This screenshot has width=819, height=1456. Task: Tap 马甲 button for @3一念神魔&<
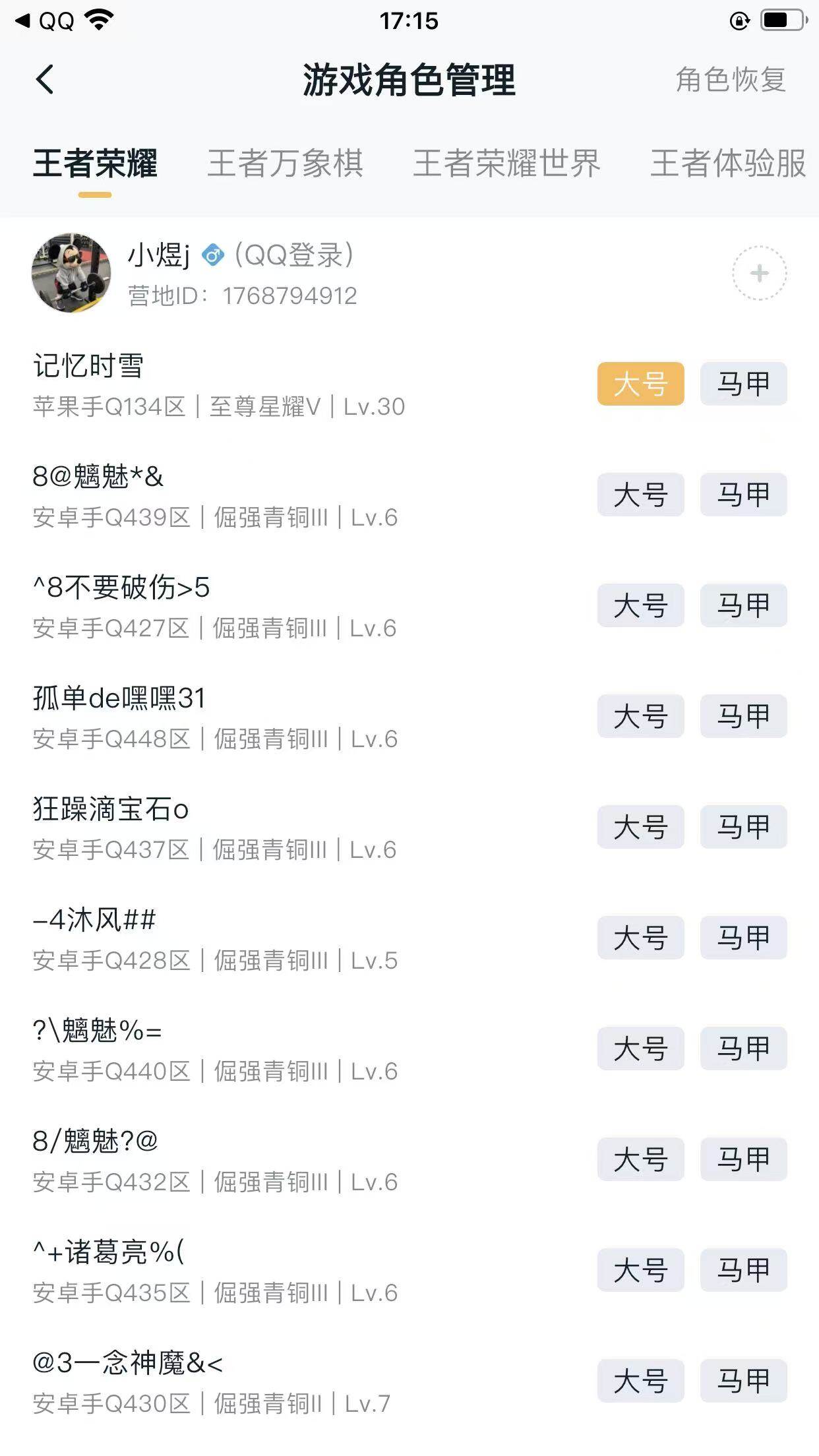(743, 1381)
